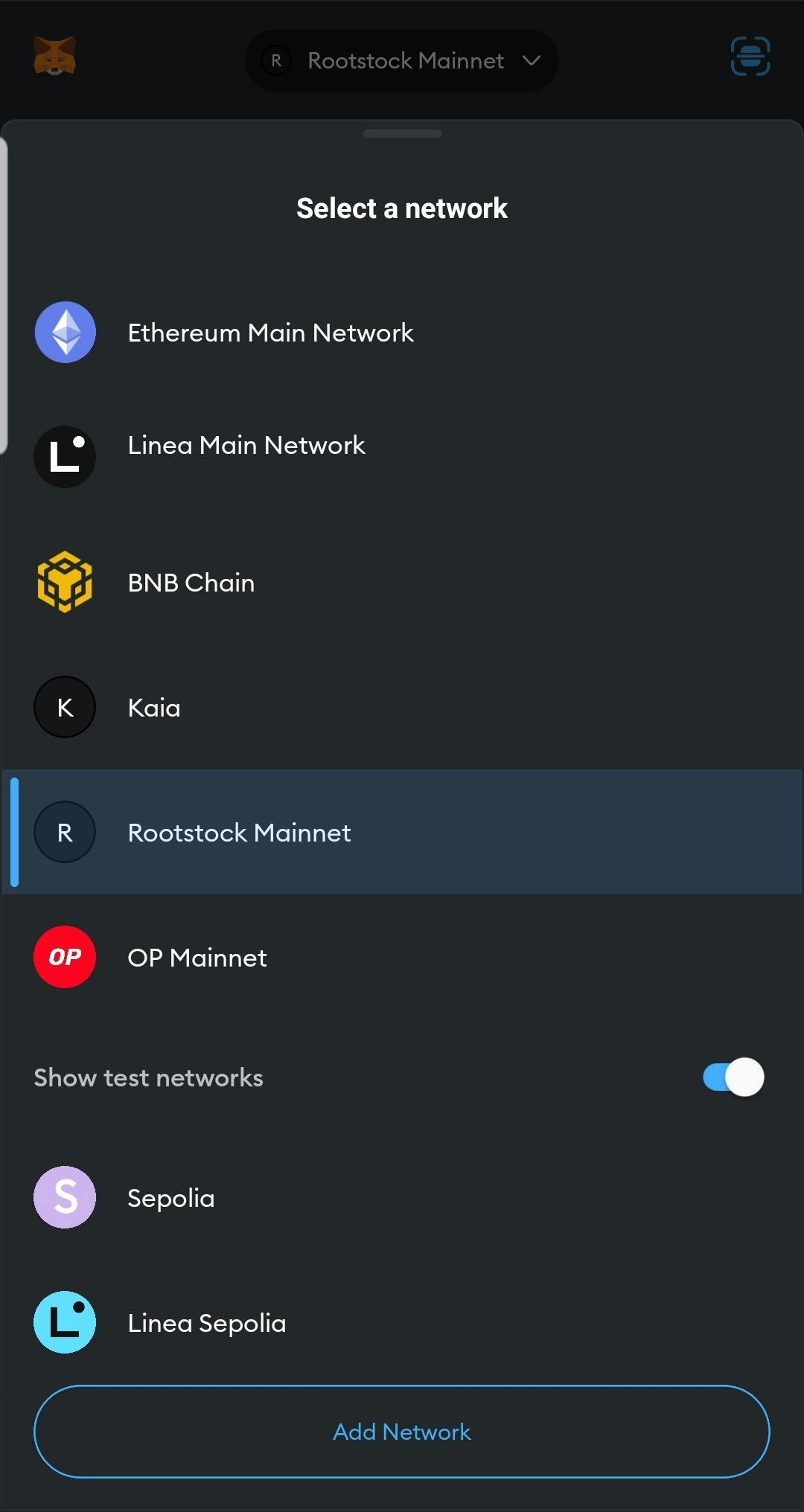Switch to Linea Main Network
Image resolution: width=804 pixels, height=1512 pixels.
(x=246, y=446)
